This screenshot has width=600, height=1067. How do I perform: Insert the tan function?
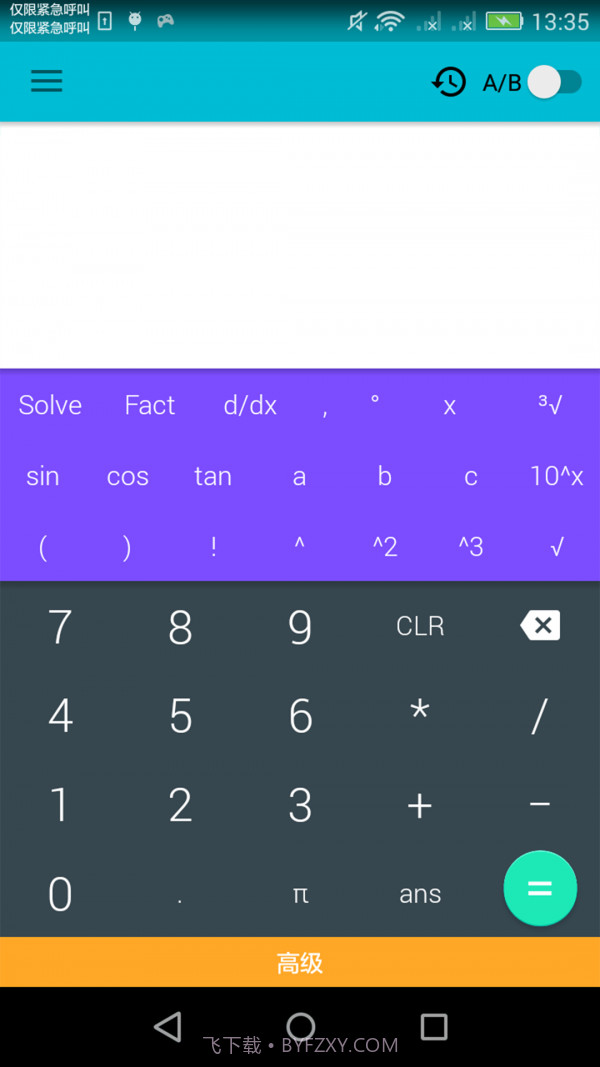coord(213,476)
